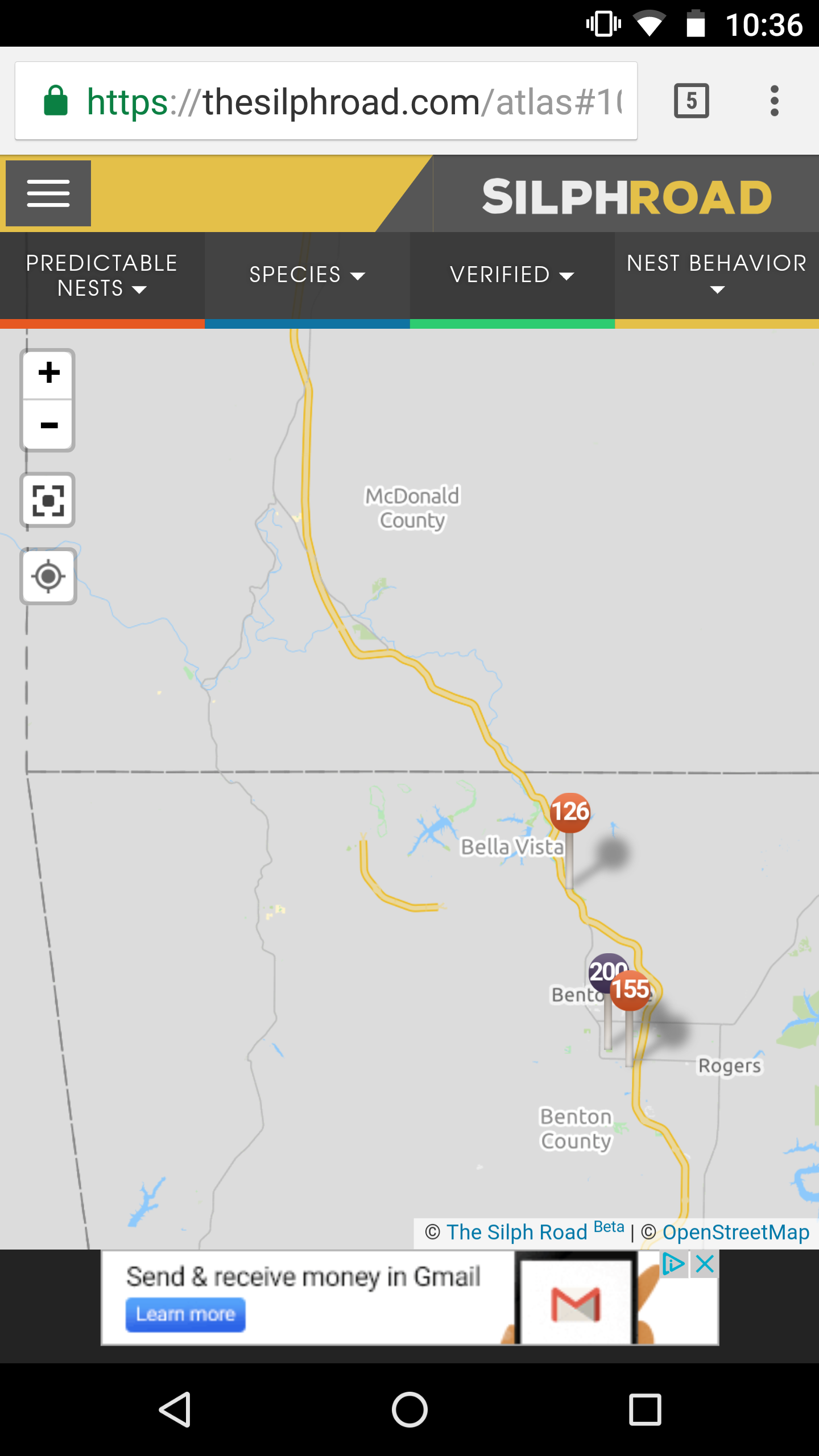Open the OpenStreetMap attribution link
The height and width of the screenshot is (1456, 819).
pos(736,1232)
